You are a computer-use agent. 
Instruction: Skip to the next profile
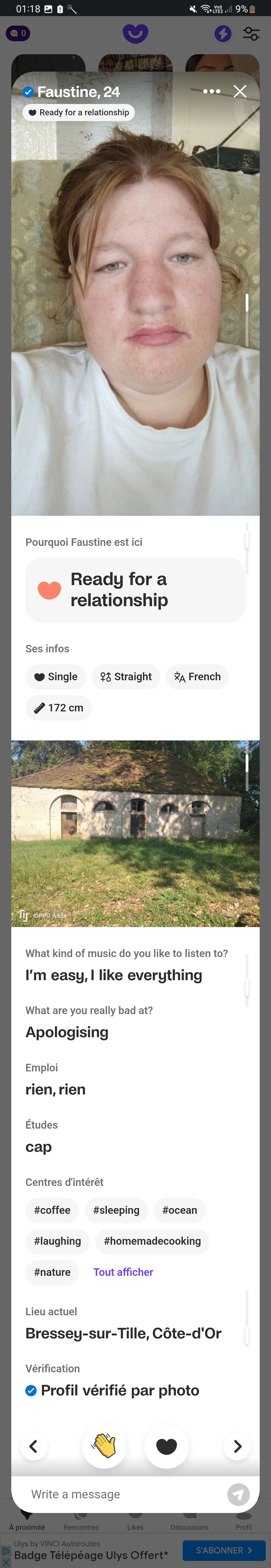(x=238, y=1446)
